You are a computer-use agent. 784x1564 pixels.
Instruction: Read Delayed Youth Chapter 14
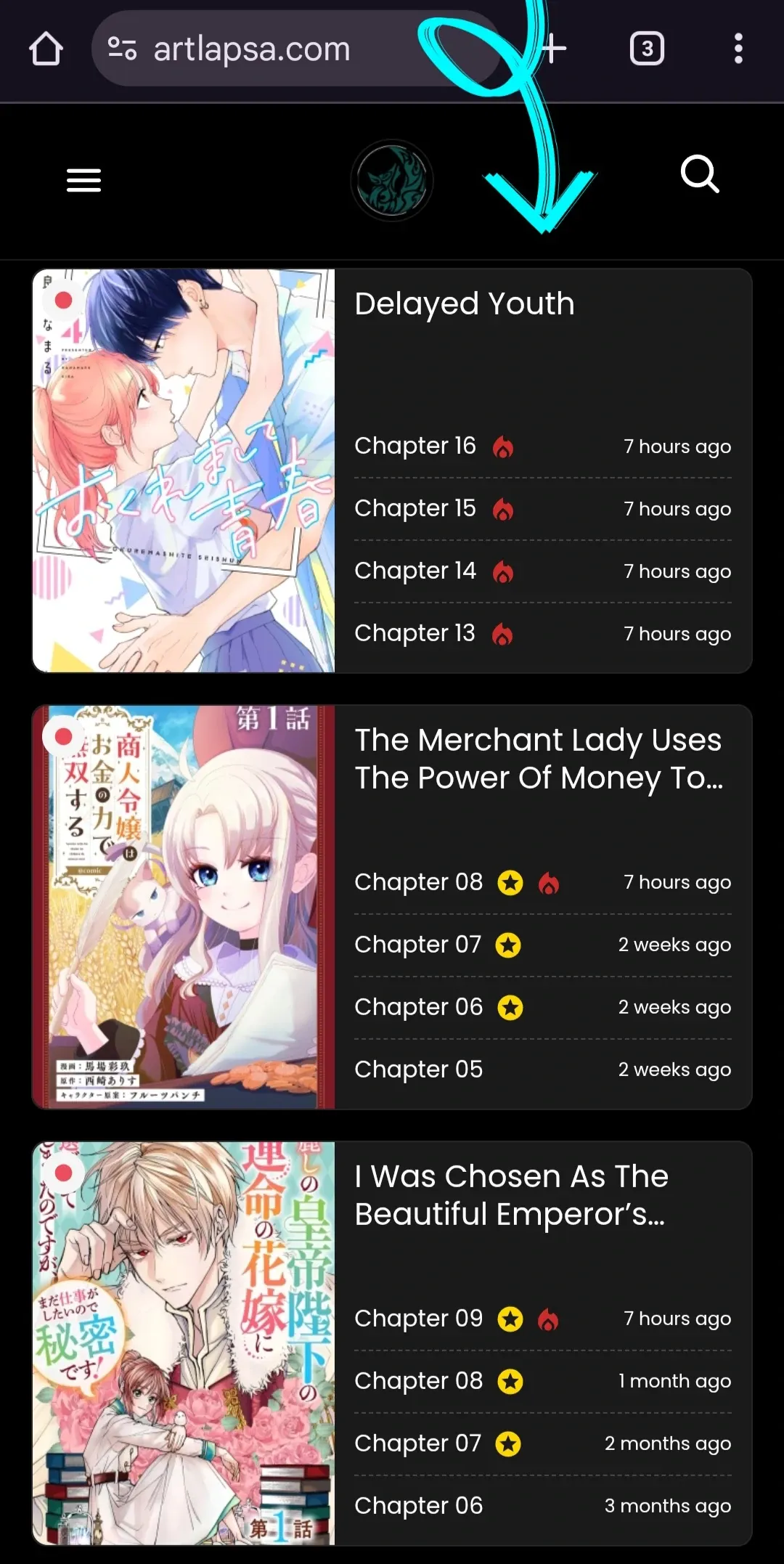[x=415, y=571]
